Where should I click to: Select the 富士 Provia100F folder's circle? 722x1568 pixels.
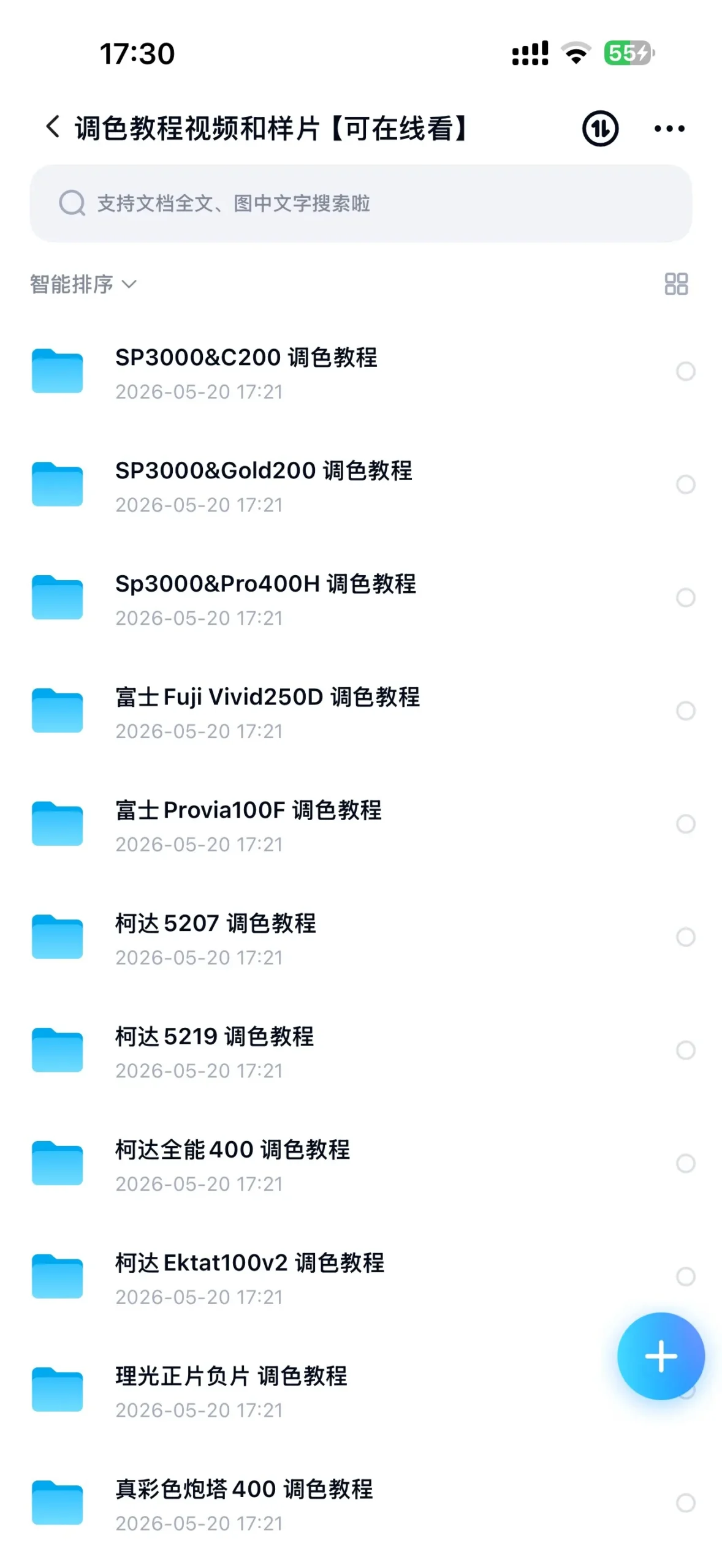685,824
